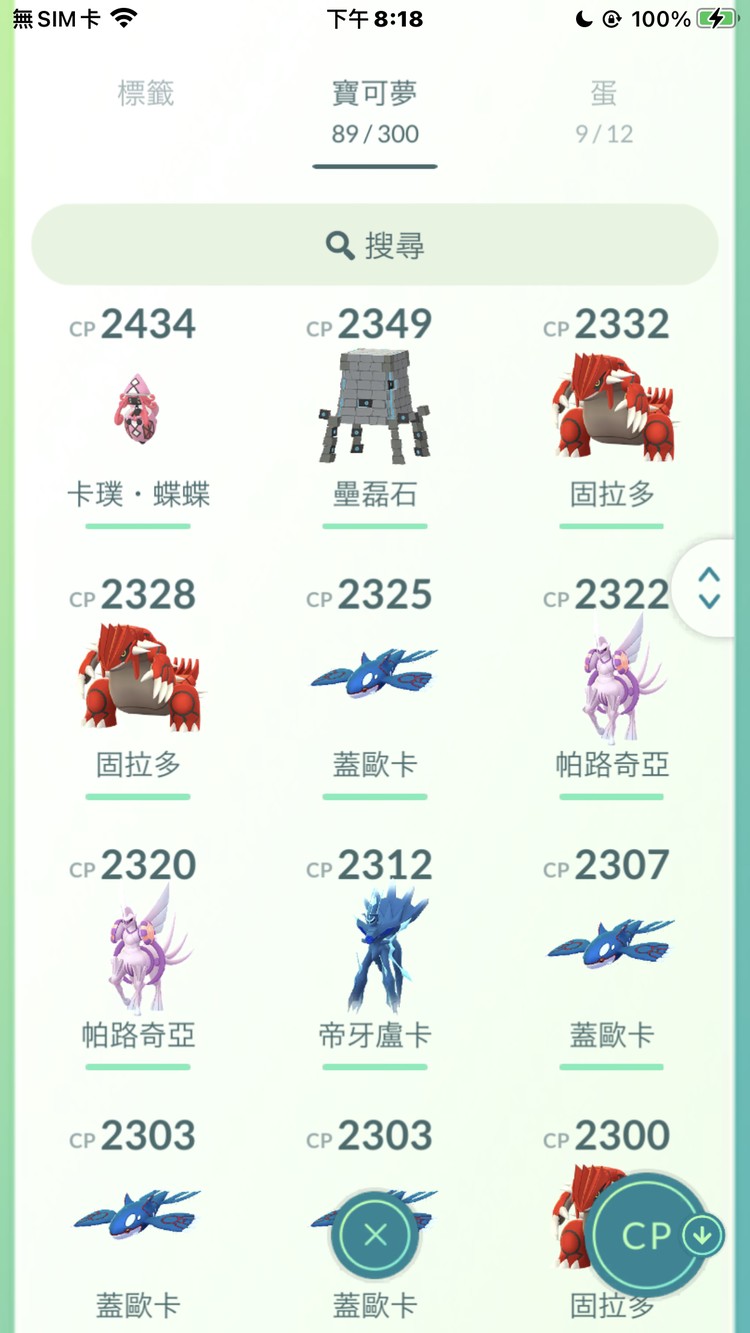Stay on the 寶可夢 (89/300) tab
The height and width of the screenshot is (1333, 750).
click(x=375, y=108)
